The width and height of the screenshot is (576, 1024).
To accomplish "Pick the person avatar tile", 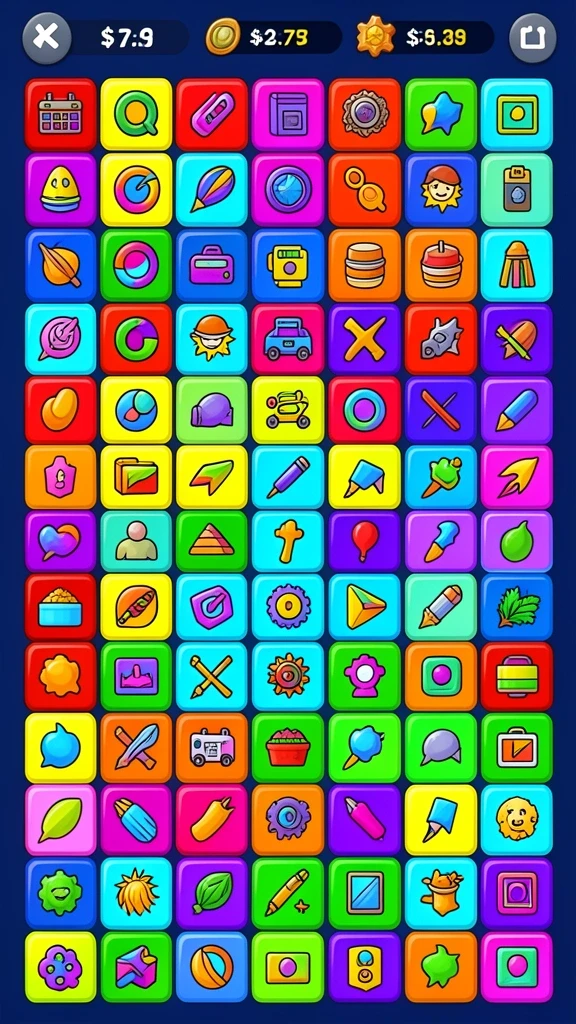I will 136,541.
